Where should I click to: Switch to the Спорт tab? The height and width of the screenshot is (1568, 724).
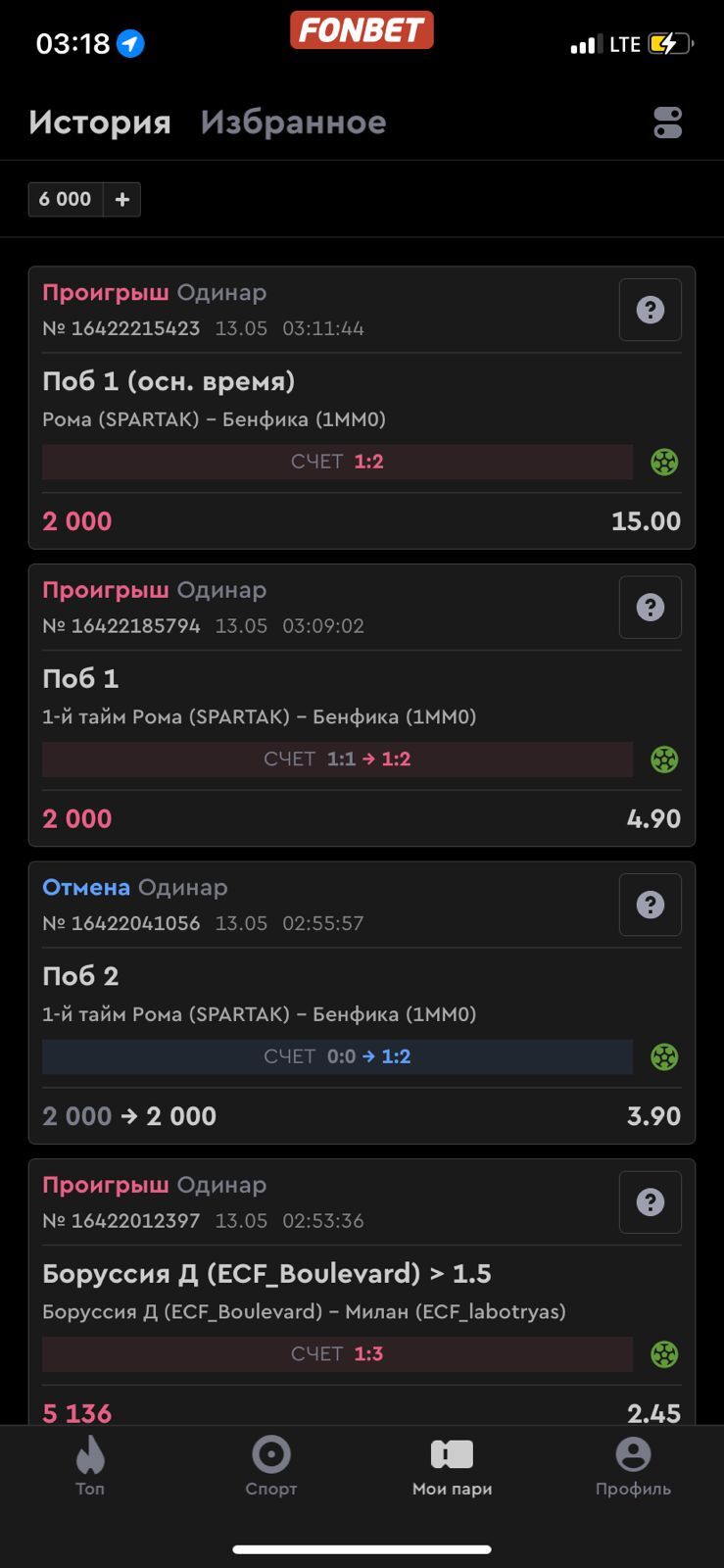click(x=271, y=1467)
